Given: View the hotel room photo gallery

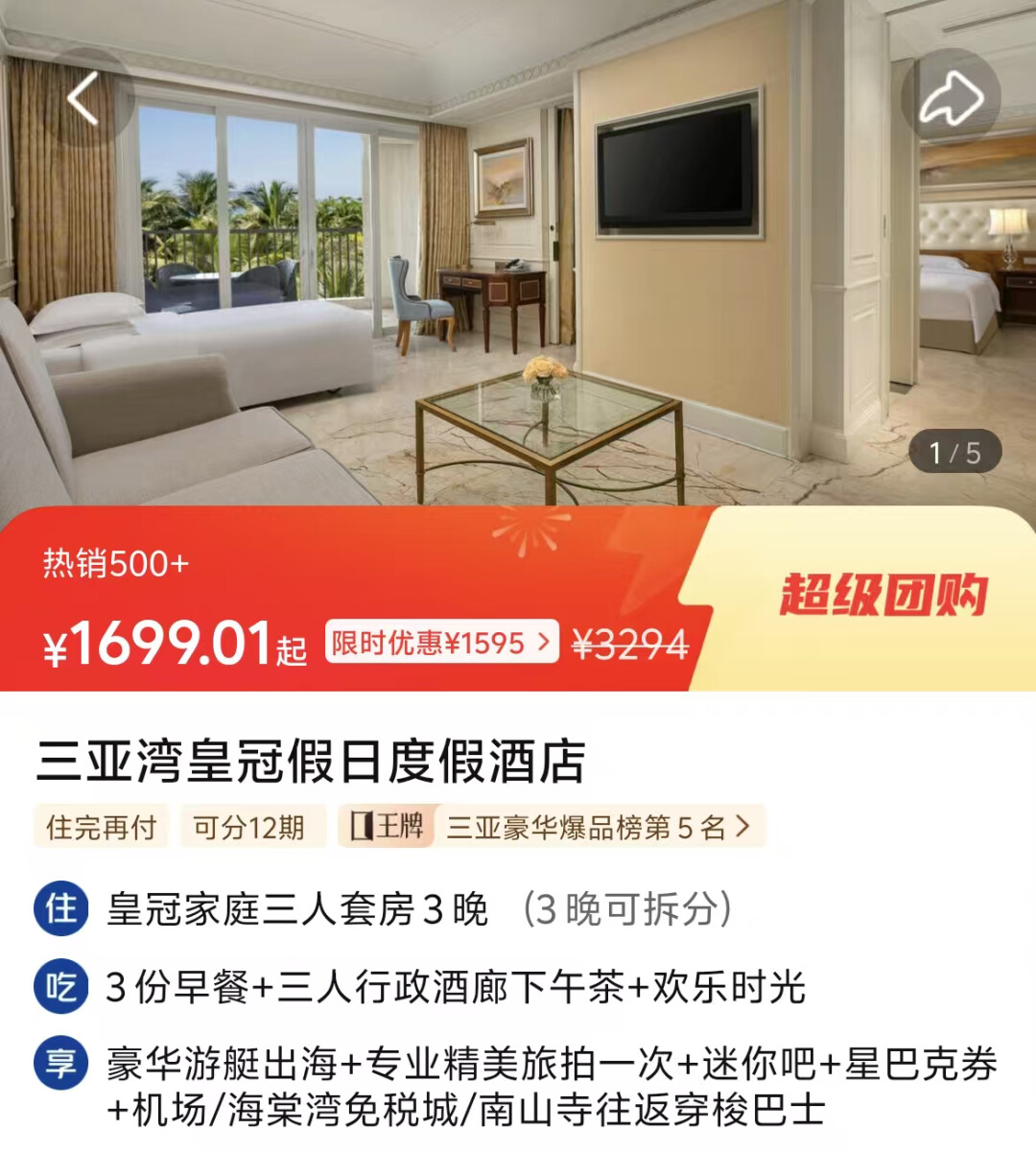Looking at the screenshot, I should (518, 288).
